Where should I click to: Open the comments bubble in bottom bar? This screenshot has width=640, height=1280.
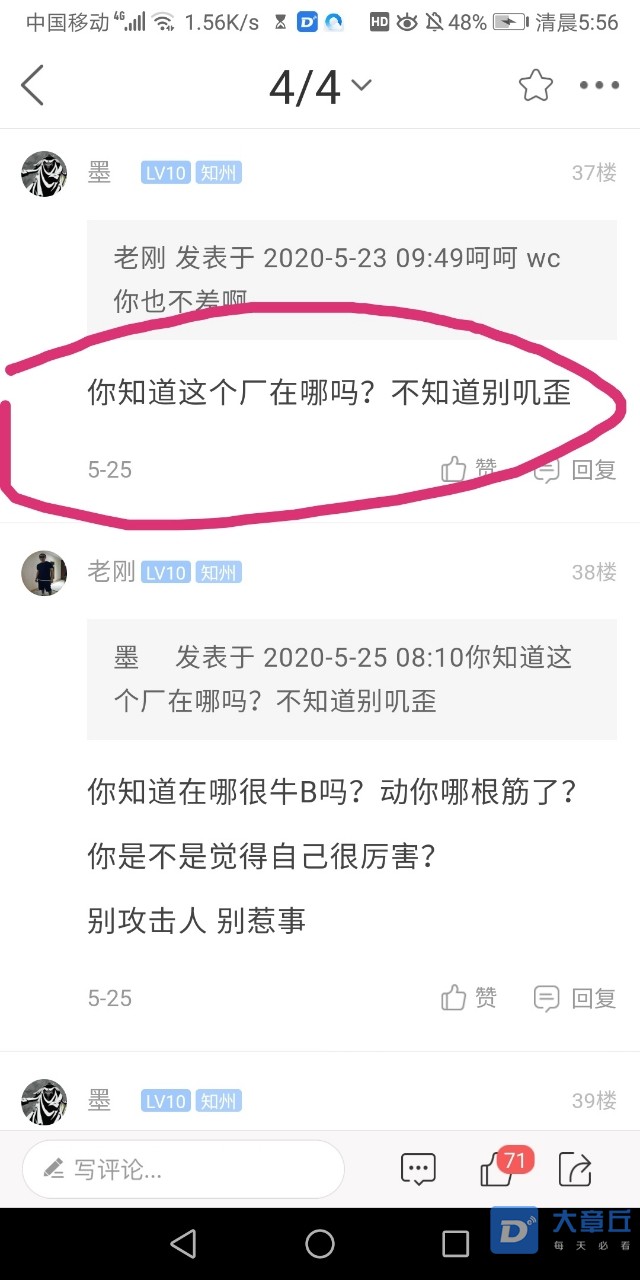(418, 1169)
